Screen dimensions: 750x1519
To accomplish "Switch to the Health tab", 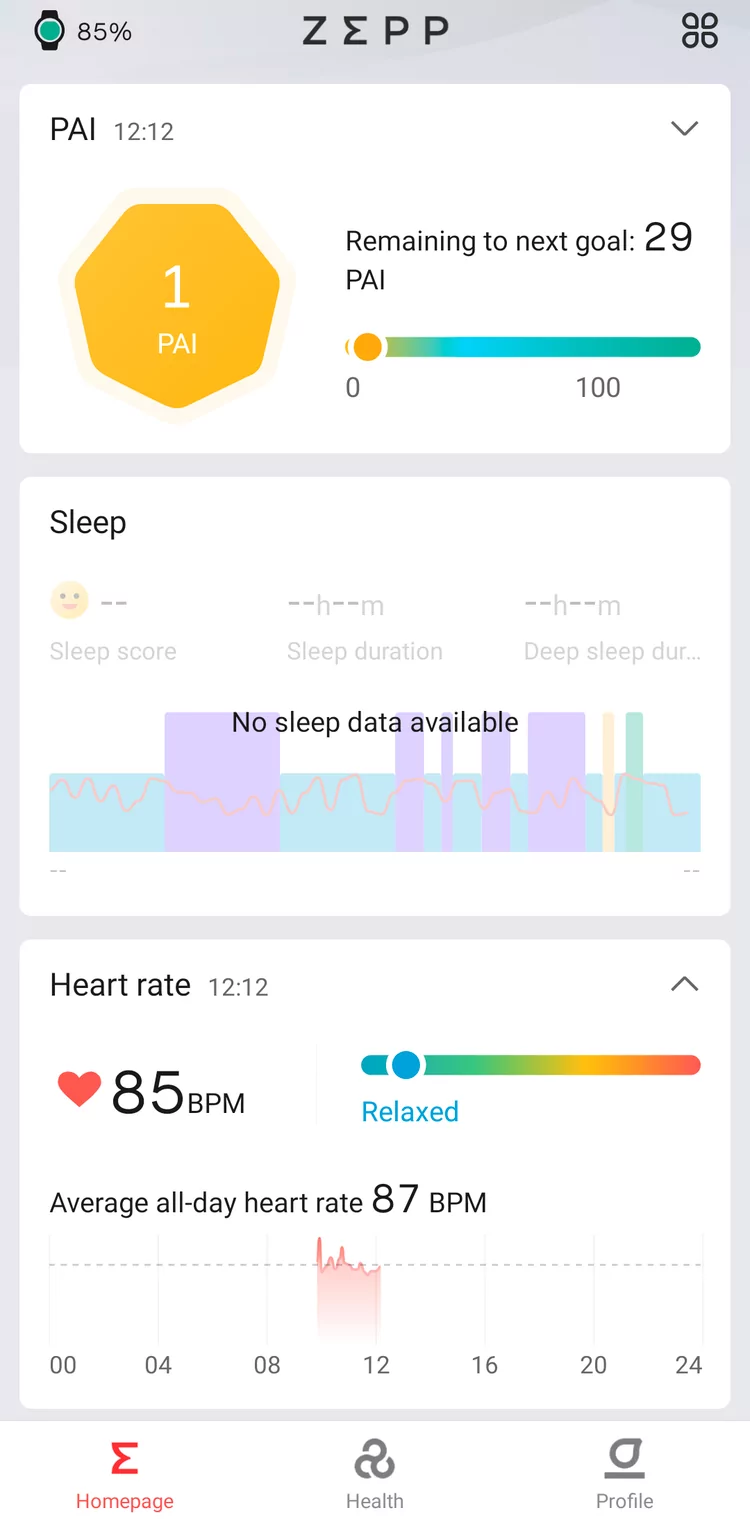I will (x=375, y=1474).
